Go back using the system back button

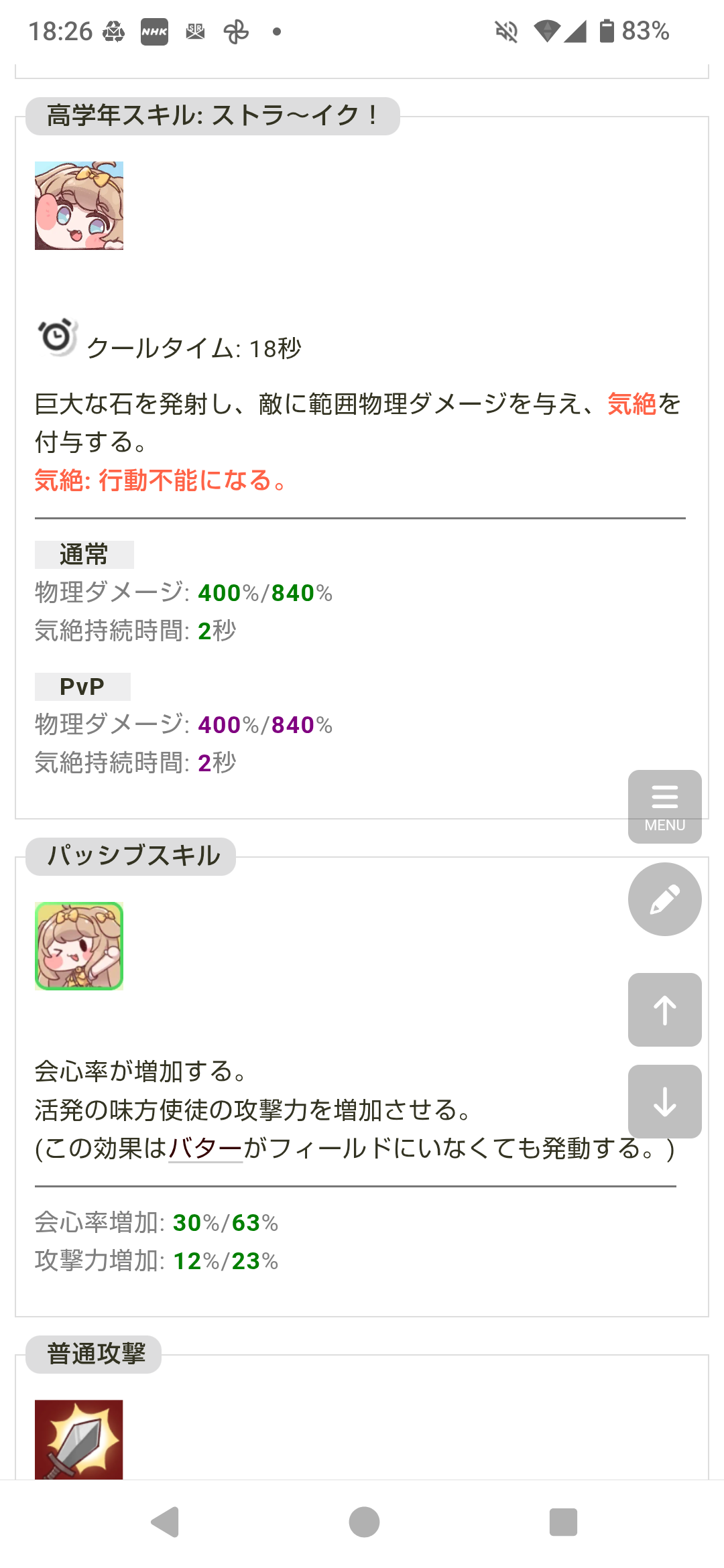166,1522
